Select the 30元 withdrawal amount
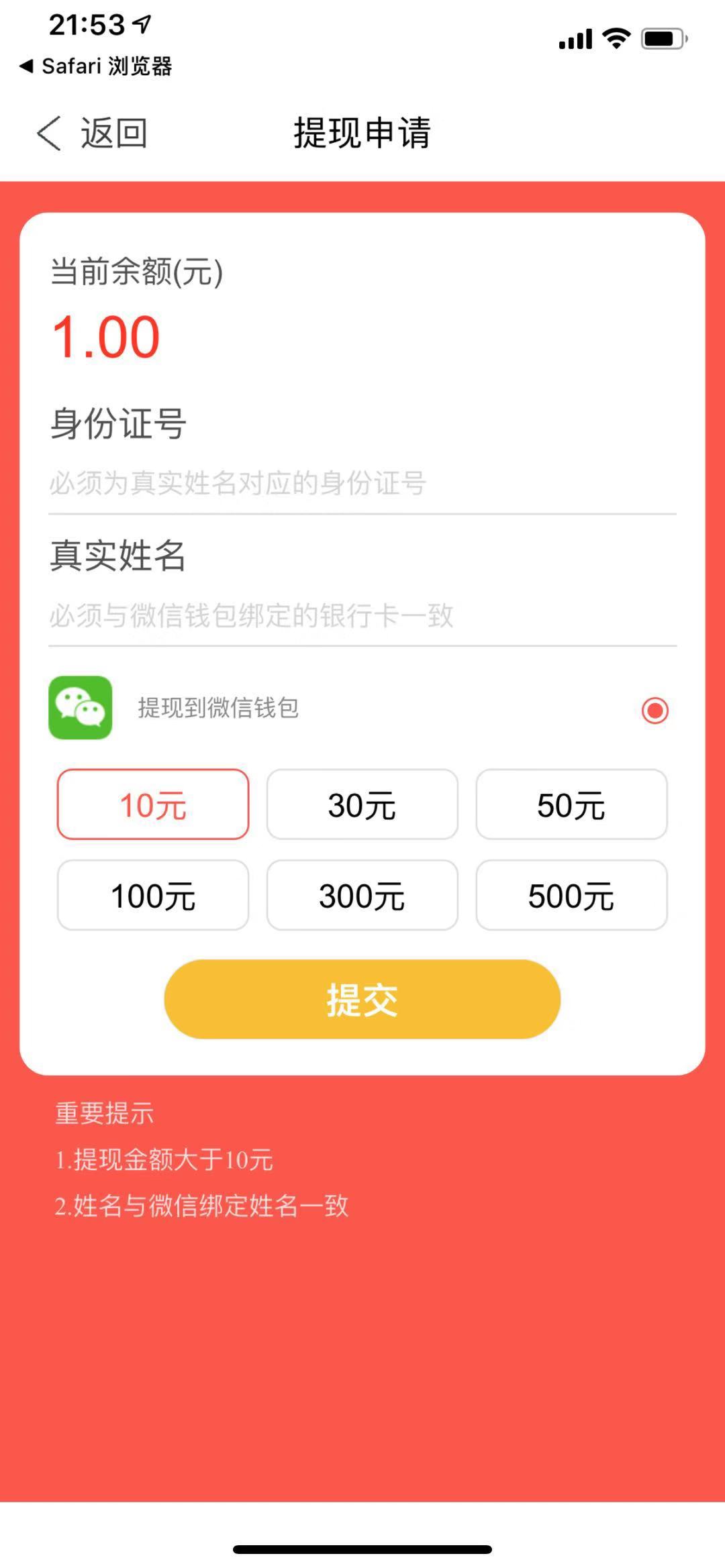The height and width of the screenshot is (1568, 725). click(x=362, y=805)
